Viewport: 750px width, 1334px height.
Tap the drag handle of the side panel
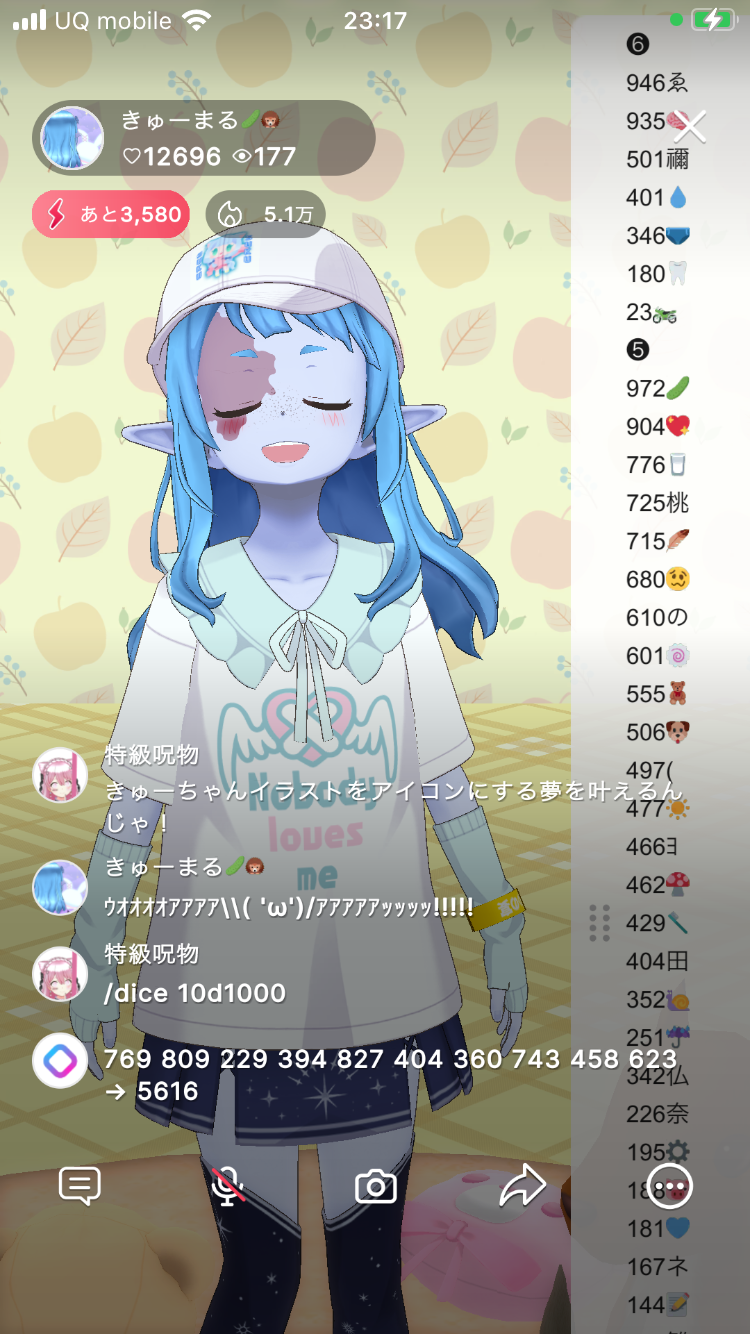[x=600, y=923]
